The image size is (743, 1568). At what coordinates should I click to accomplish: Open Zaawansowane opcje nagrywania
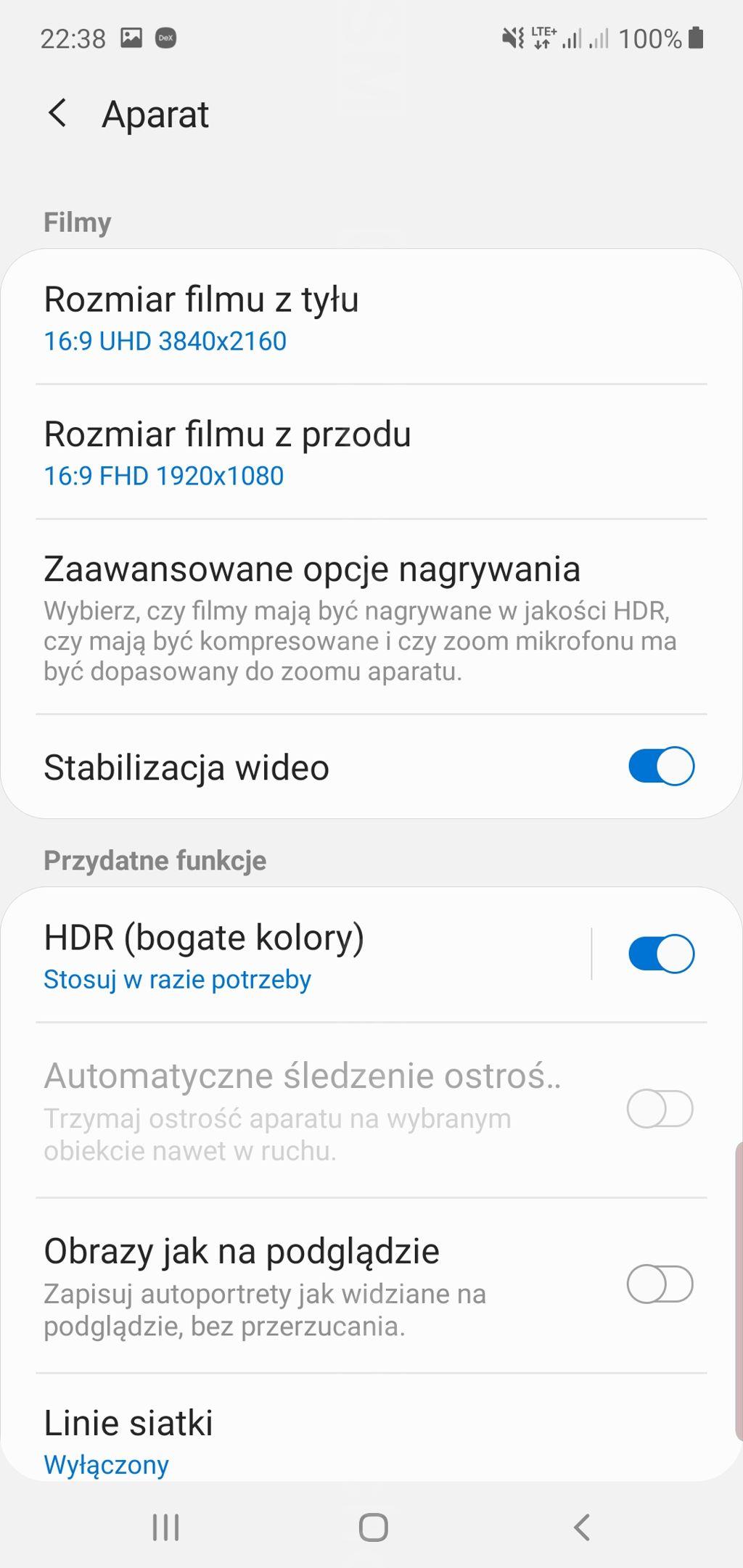pyautogui.click(x=370, y=616)
